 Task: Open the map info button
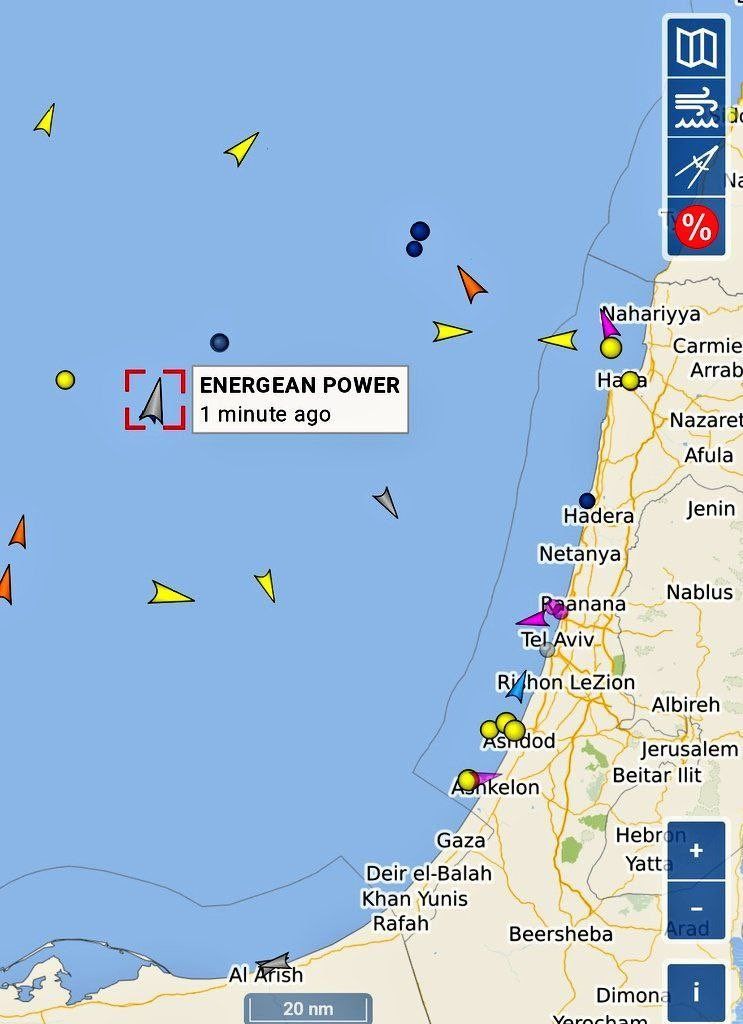coord(697,991)
